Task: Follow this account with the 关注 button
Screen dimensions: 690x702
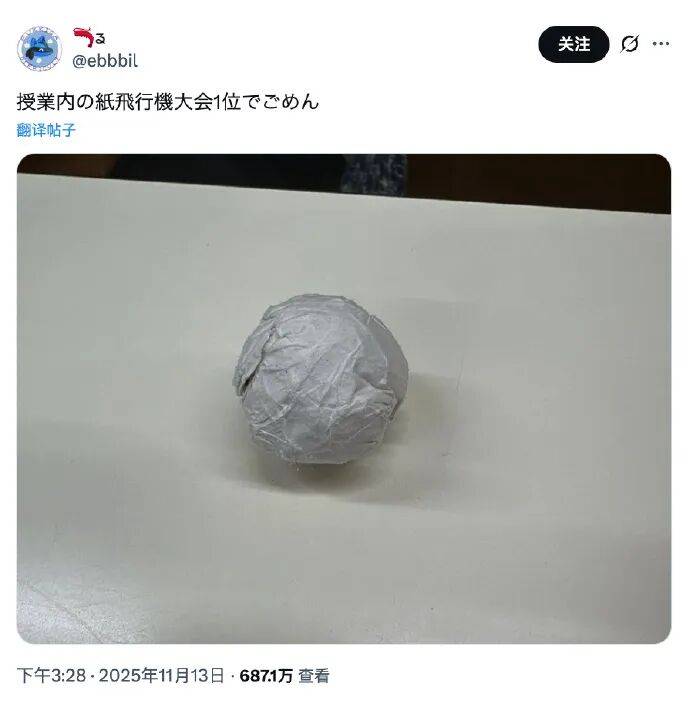Action: 573,44
